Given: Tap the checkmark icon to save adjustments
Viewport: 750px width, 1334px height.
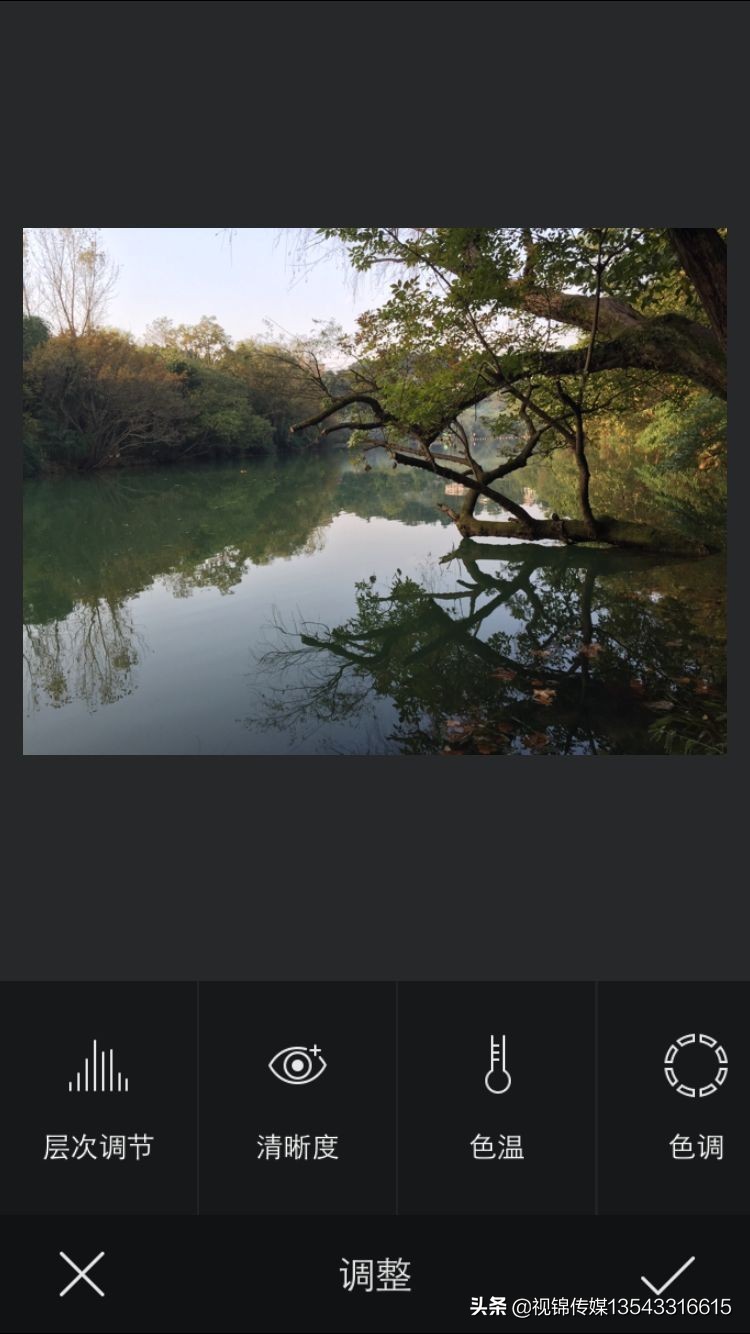Looking at the screenshot, I should point(668,1274).
